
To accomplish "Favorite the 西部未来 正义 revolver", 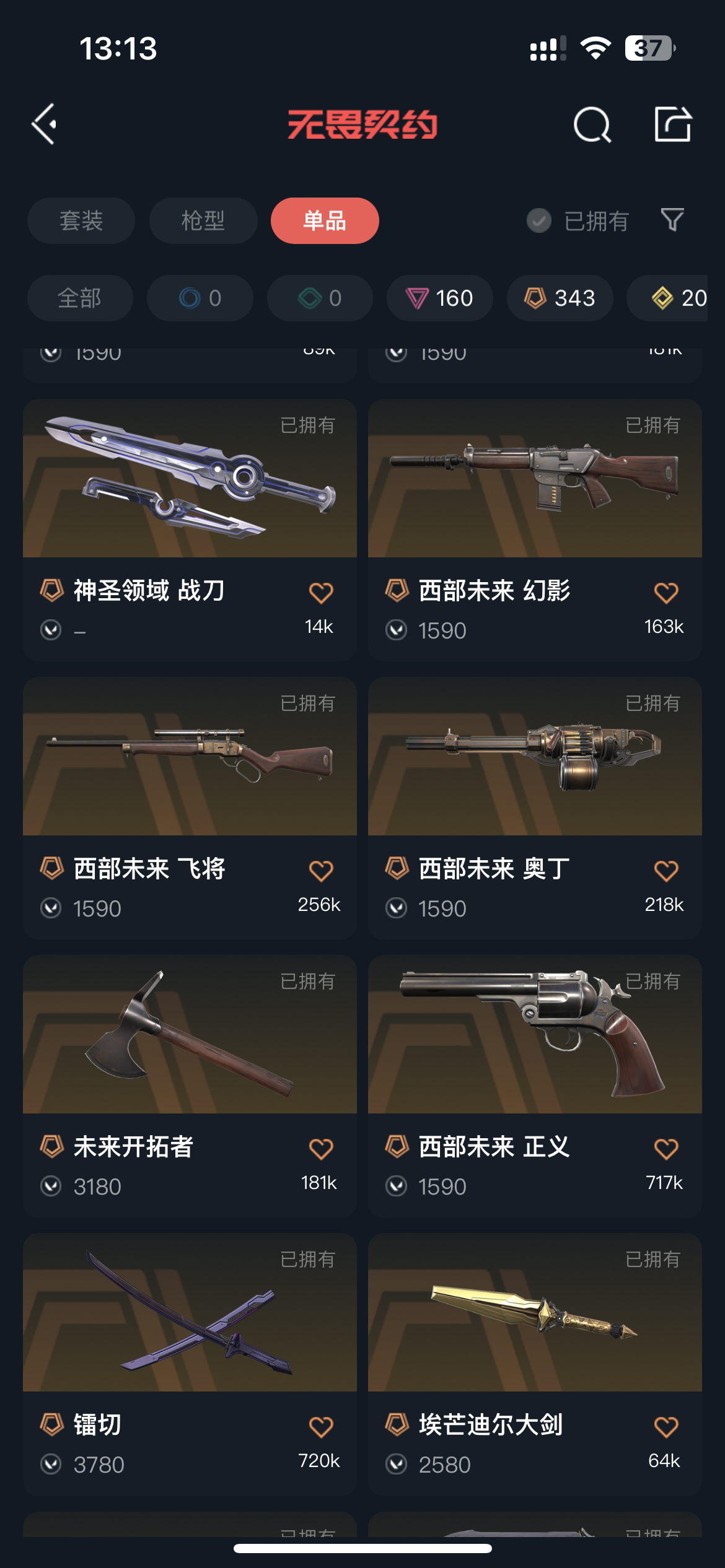I will pos(666,1149).
